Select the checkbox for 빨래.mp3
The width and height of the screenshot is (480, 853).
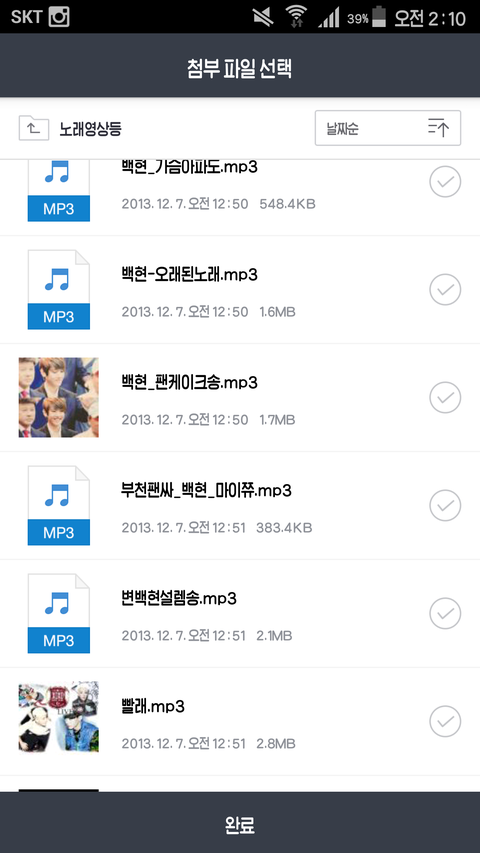click(445, 721)
